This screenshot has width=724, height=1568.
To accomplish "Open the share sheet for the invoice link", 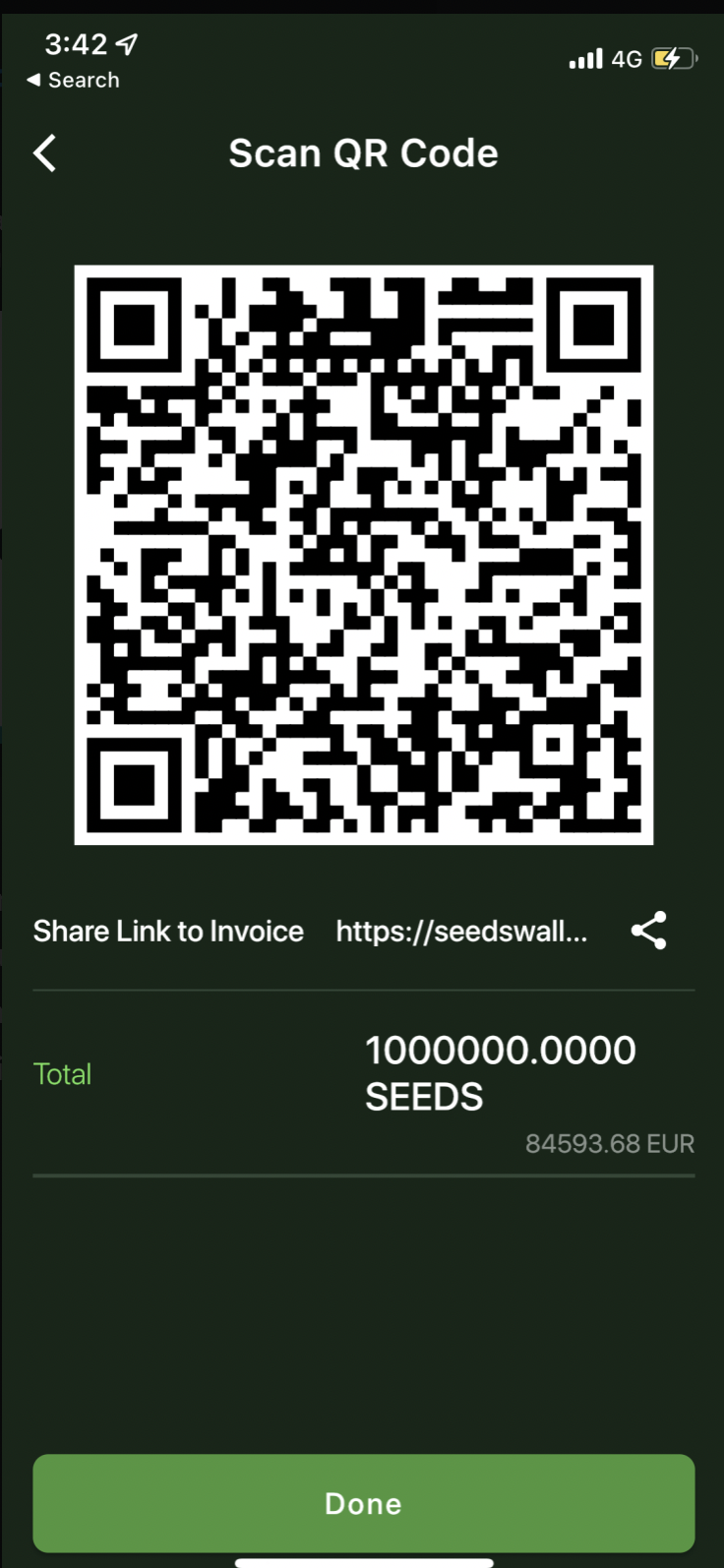I will pos(650,930).
